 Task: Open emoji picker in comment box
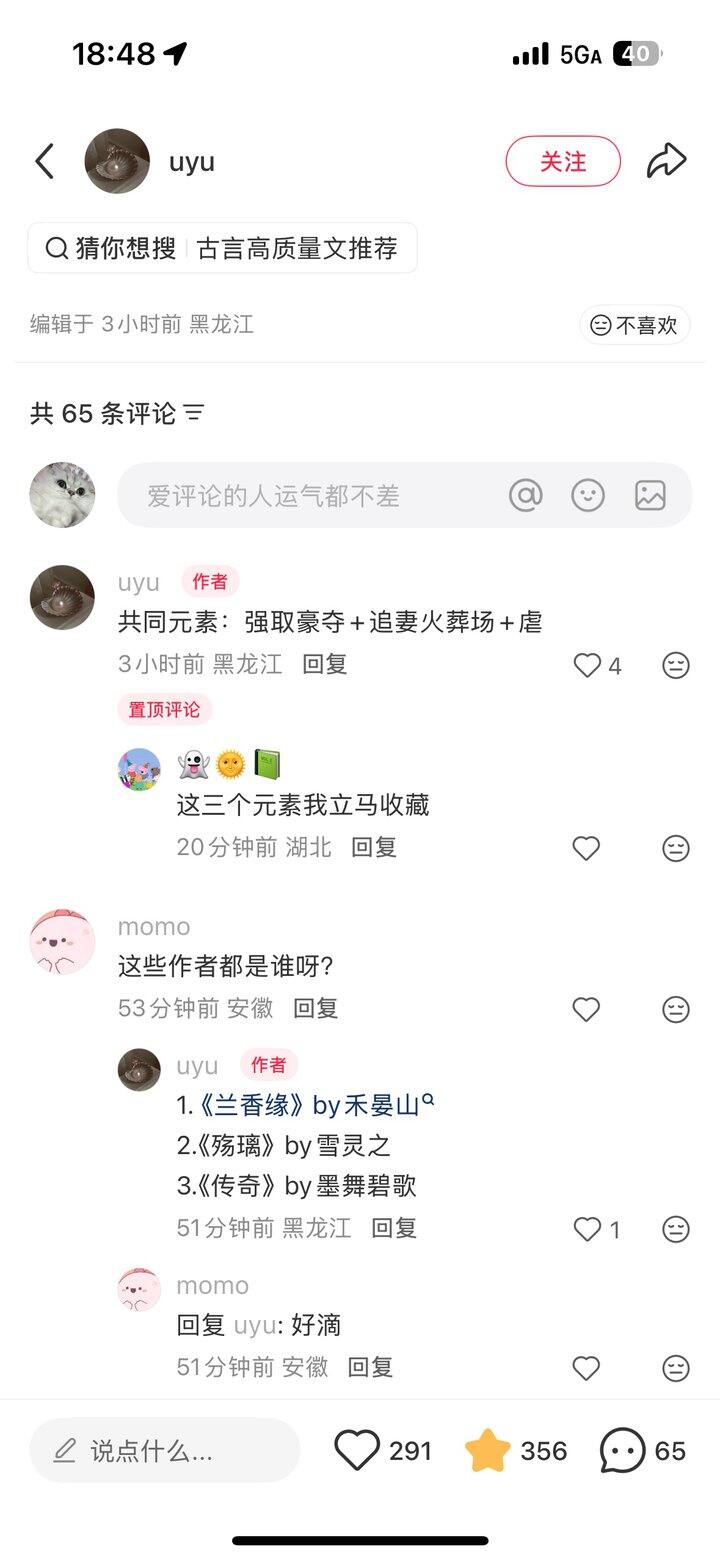[x=588, y=494]
